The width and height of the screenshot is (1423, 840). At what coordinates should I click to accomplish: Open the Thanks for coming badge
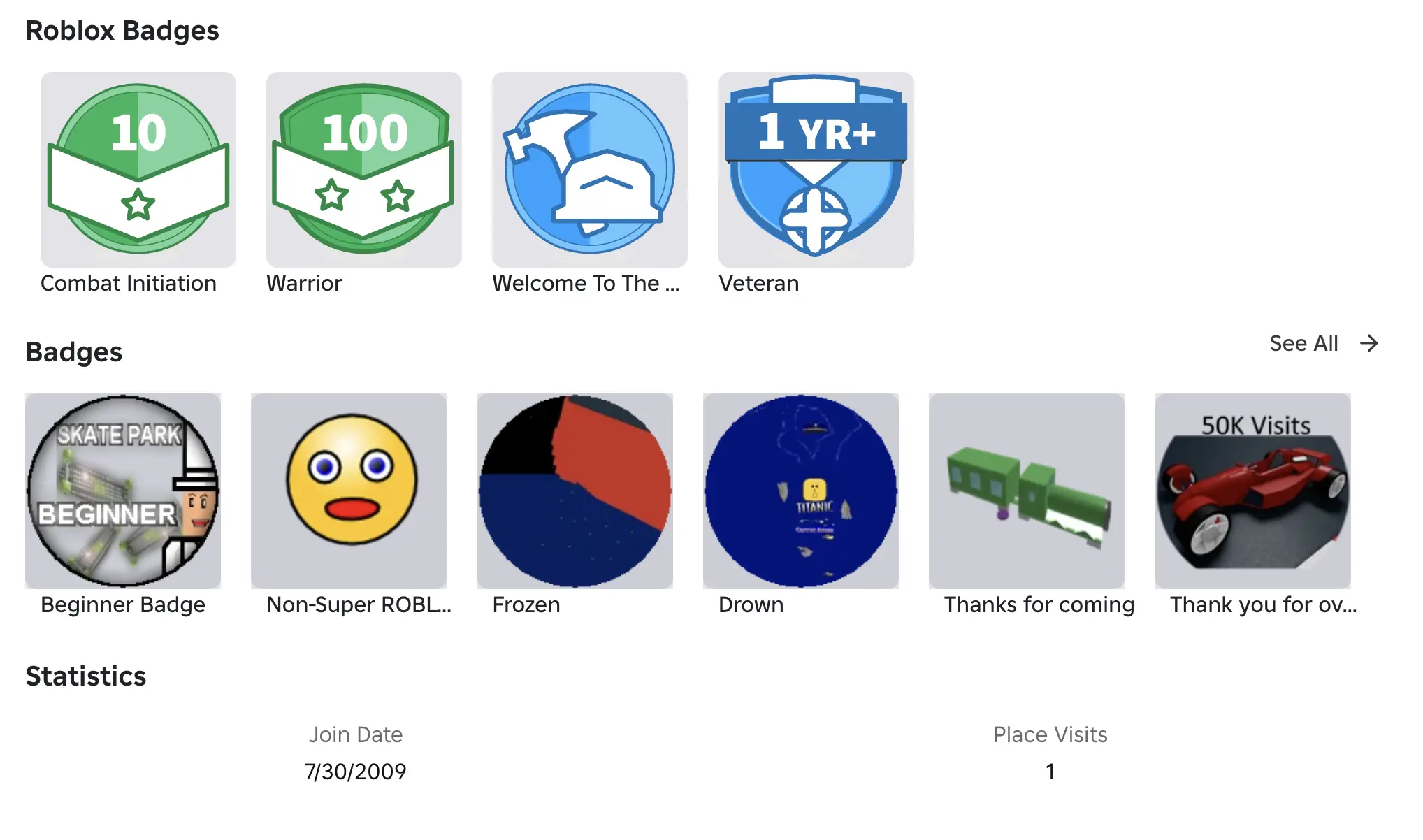point(1026,491)
